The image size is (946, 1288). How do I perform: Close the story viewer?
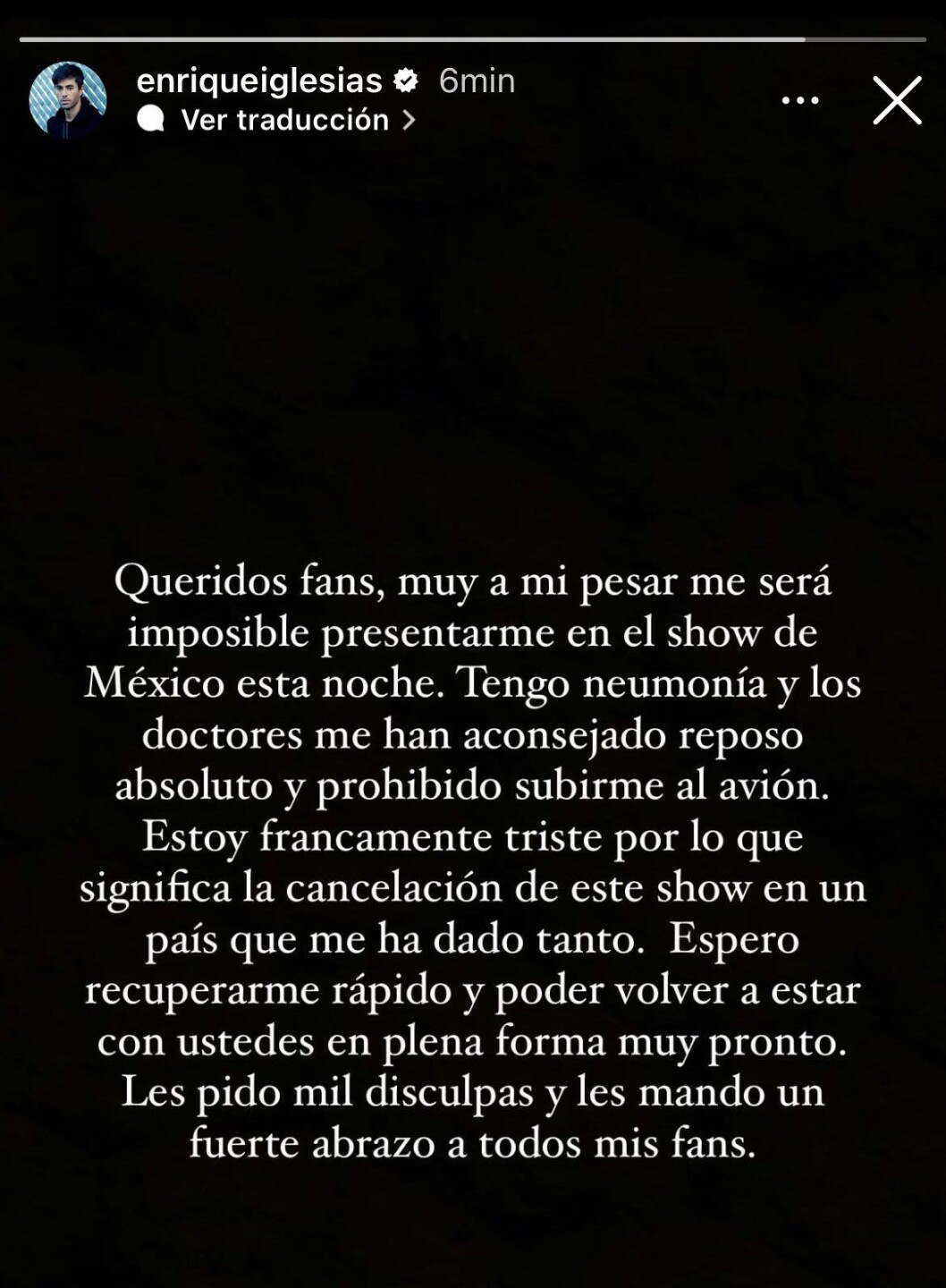[896, 100]
